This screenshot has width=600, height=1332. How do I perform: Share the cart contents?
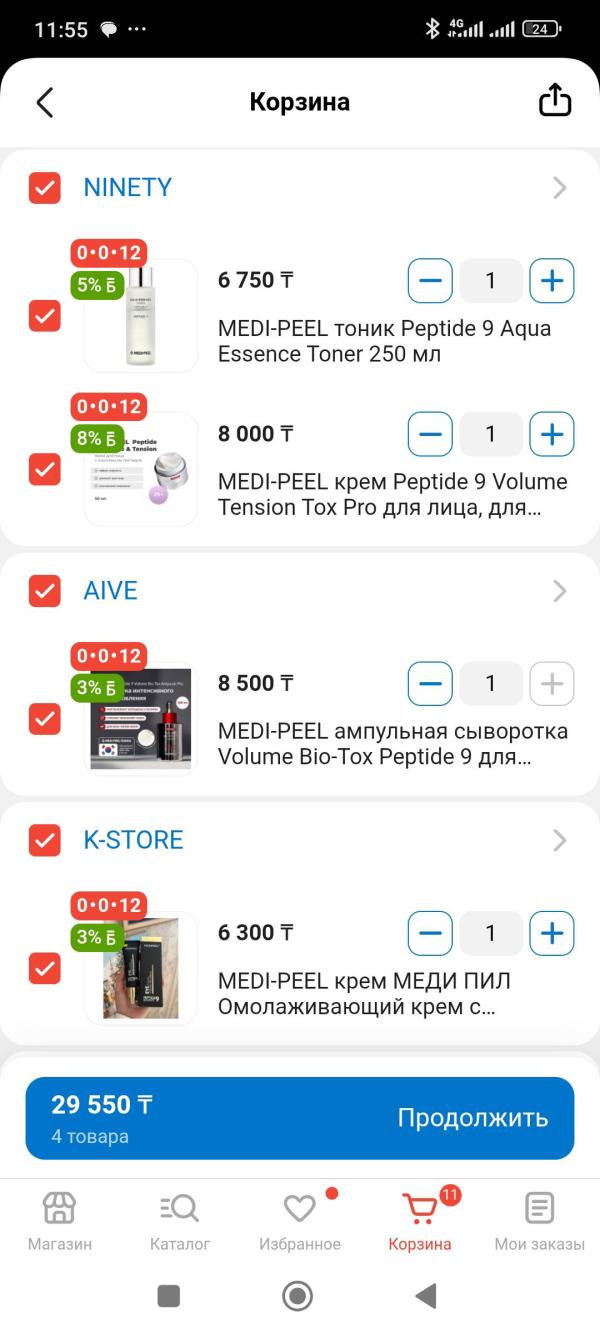(x=555, y=101)
